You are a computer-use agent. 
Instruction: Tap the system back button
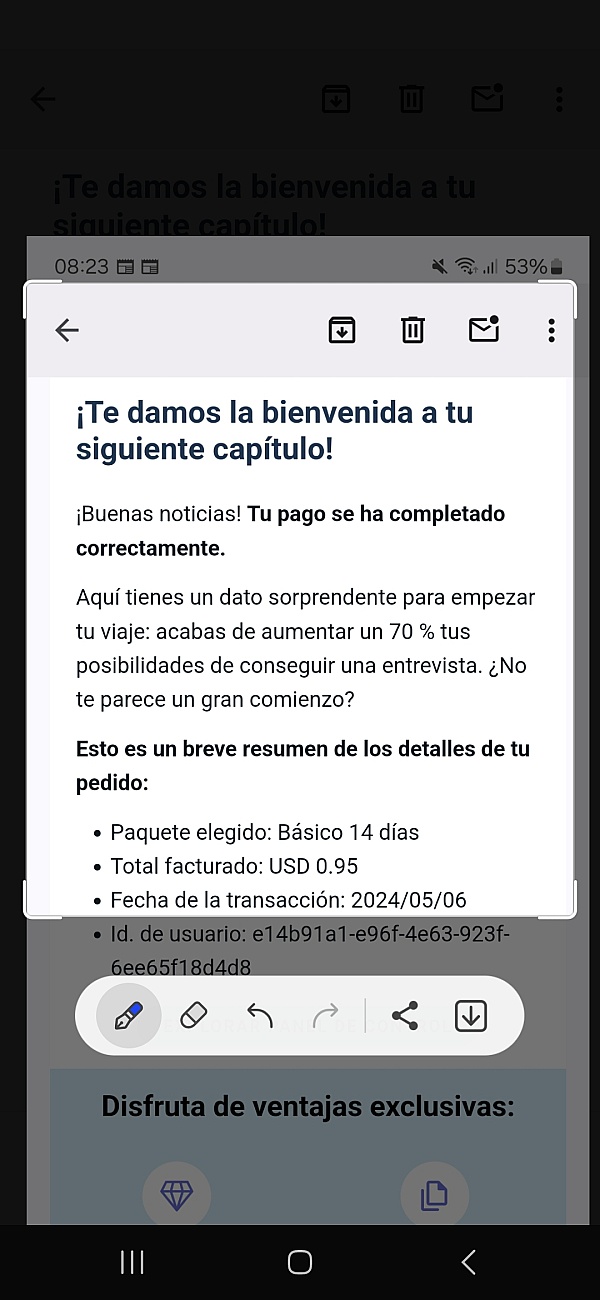tap(468, 1262)
